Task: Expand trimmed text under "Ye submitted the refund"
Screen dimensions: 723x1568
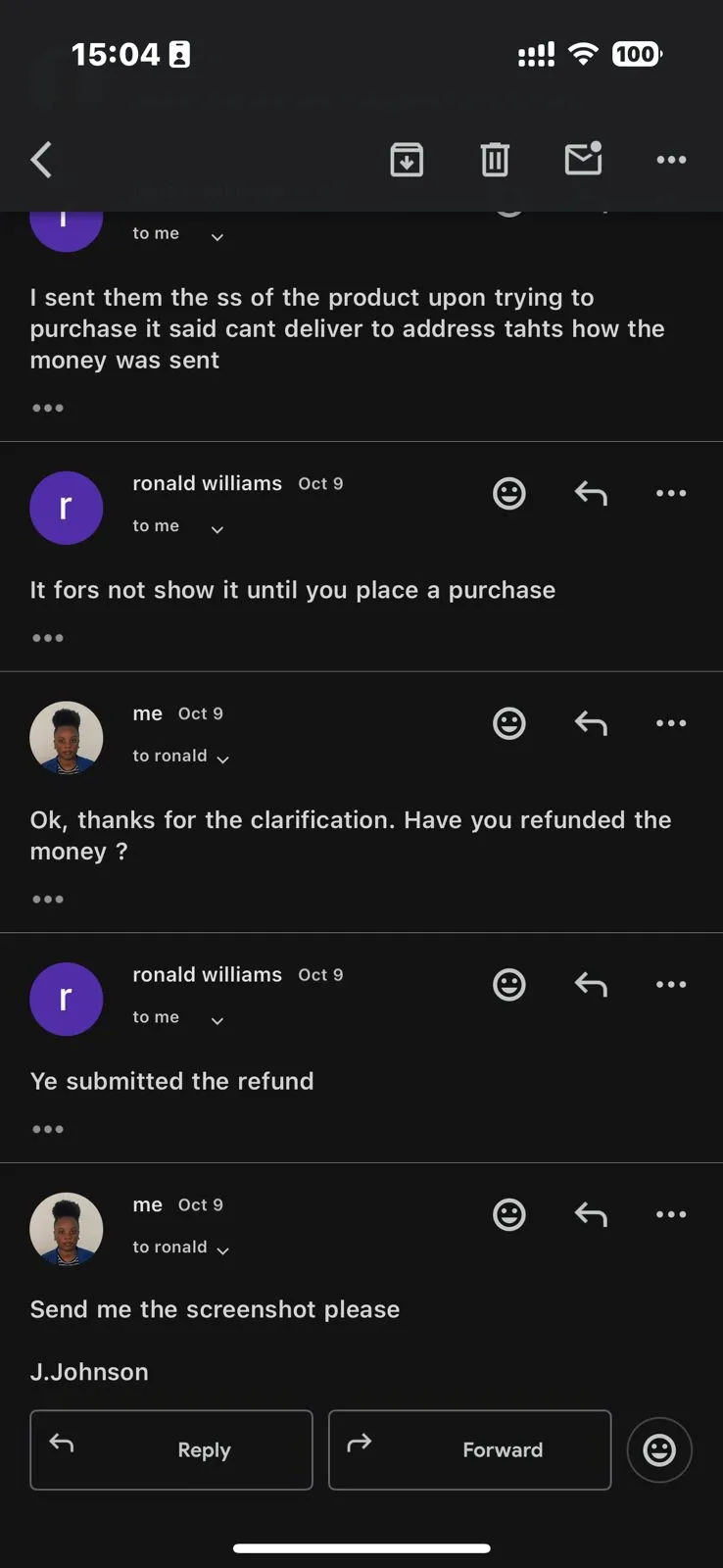Action: click(x=47, y=1129)
